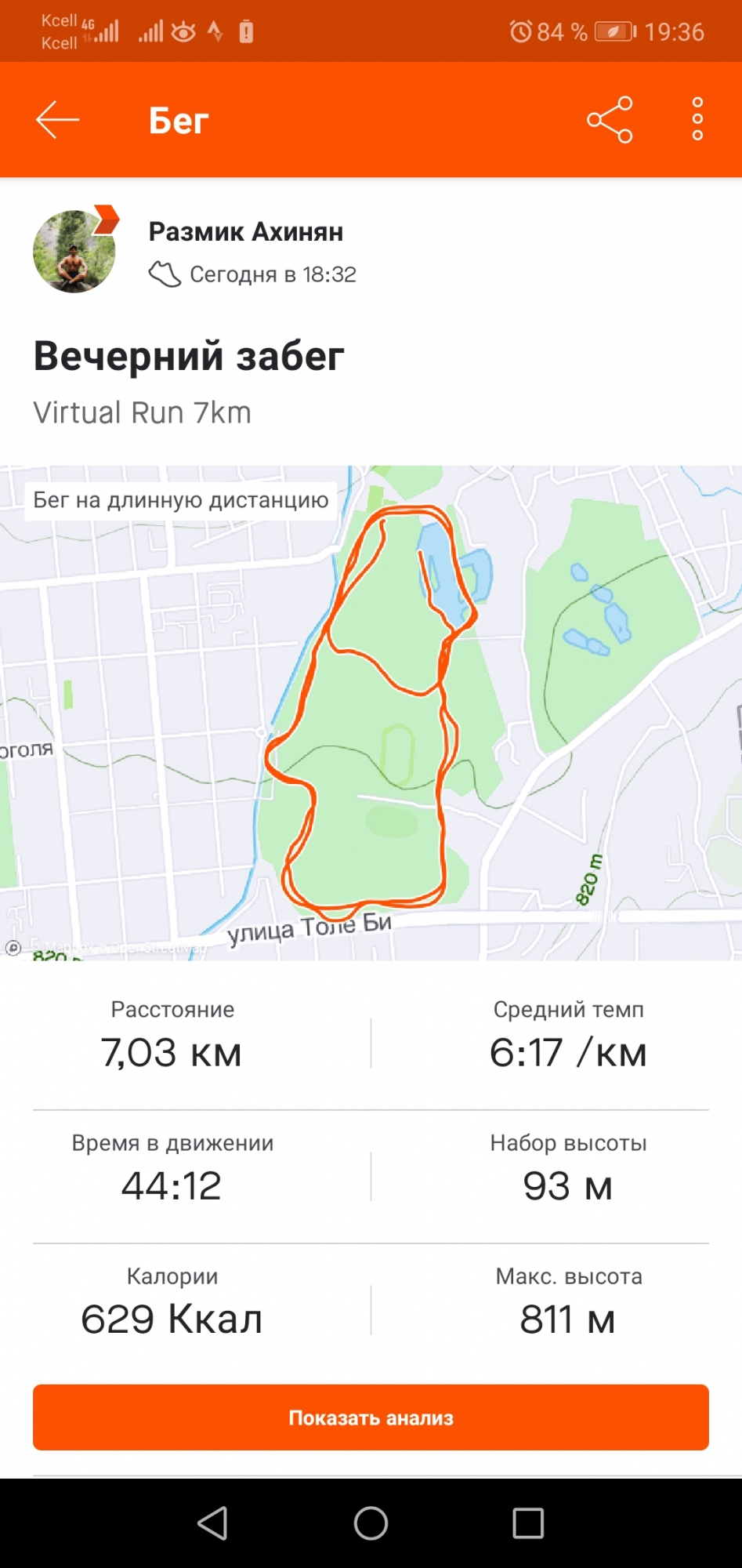
Task: Open the run route map
Action: coord(371,713)
